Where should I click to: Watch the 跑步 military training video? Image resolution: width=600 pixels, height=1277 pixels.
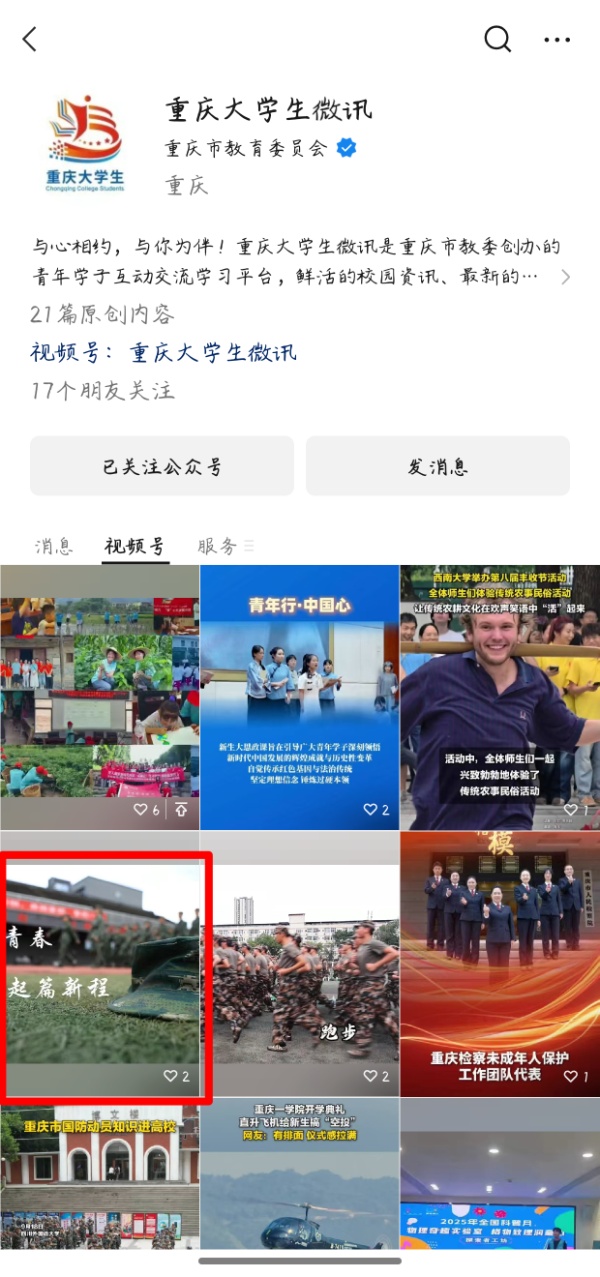coord(299,964)
